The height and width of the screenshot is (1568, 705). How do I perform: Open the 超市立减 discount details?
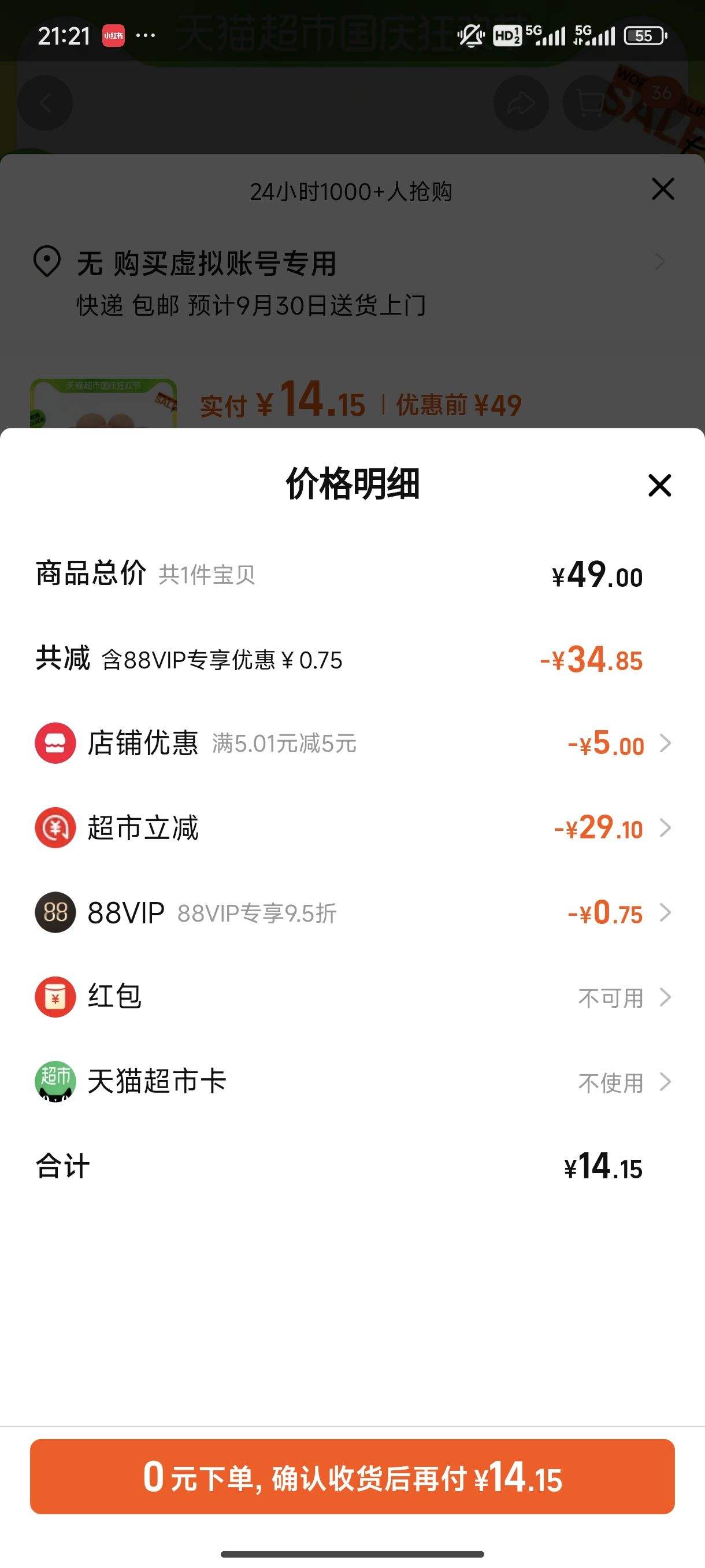[353, 828]
